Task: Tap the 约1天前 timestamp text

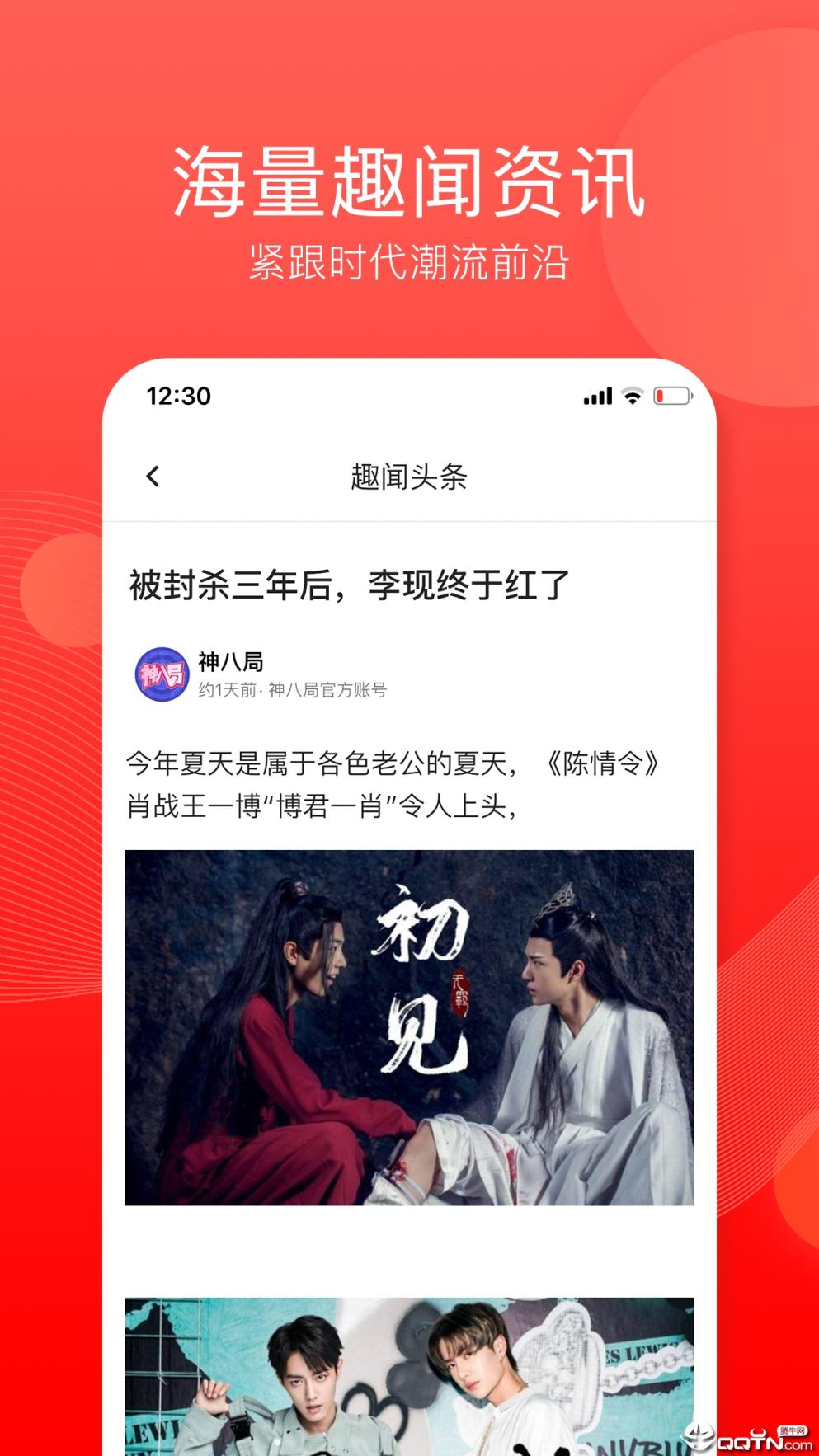Action: [x=224, y=691]
